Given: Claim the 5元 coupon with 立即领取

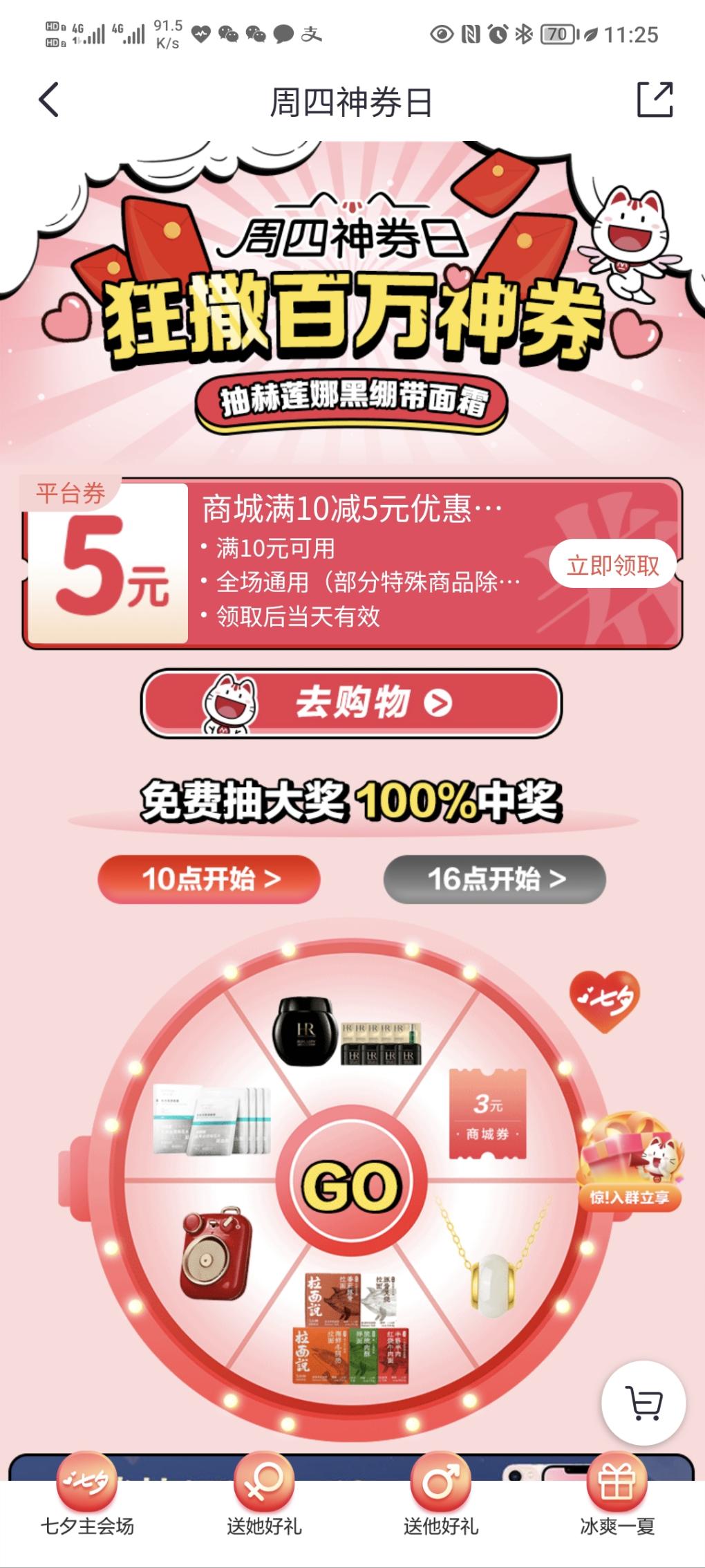Looking at the screenshot, I should click(x=612, y=565).
